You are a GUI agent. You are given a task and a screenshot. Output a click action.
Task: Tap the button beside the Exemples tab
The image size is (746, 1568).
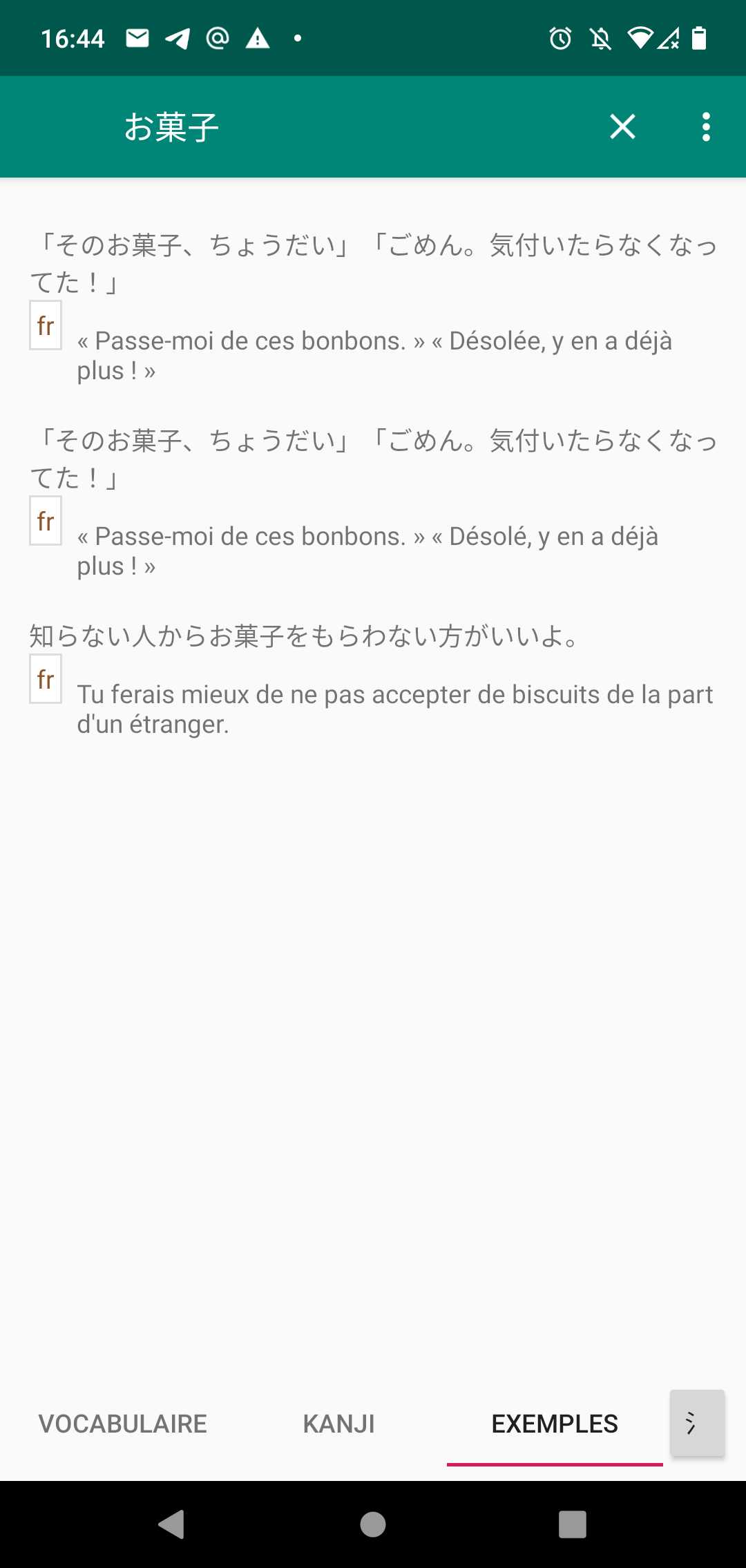[697, 1423]
